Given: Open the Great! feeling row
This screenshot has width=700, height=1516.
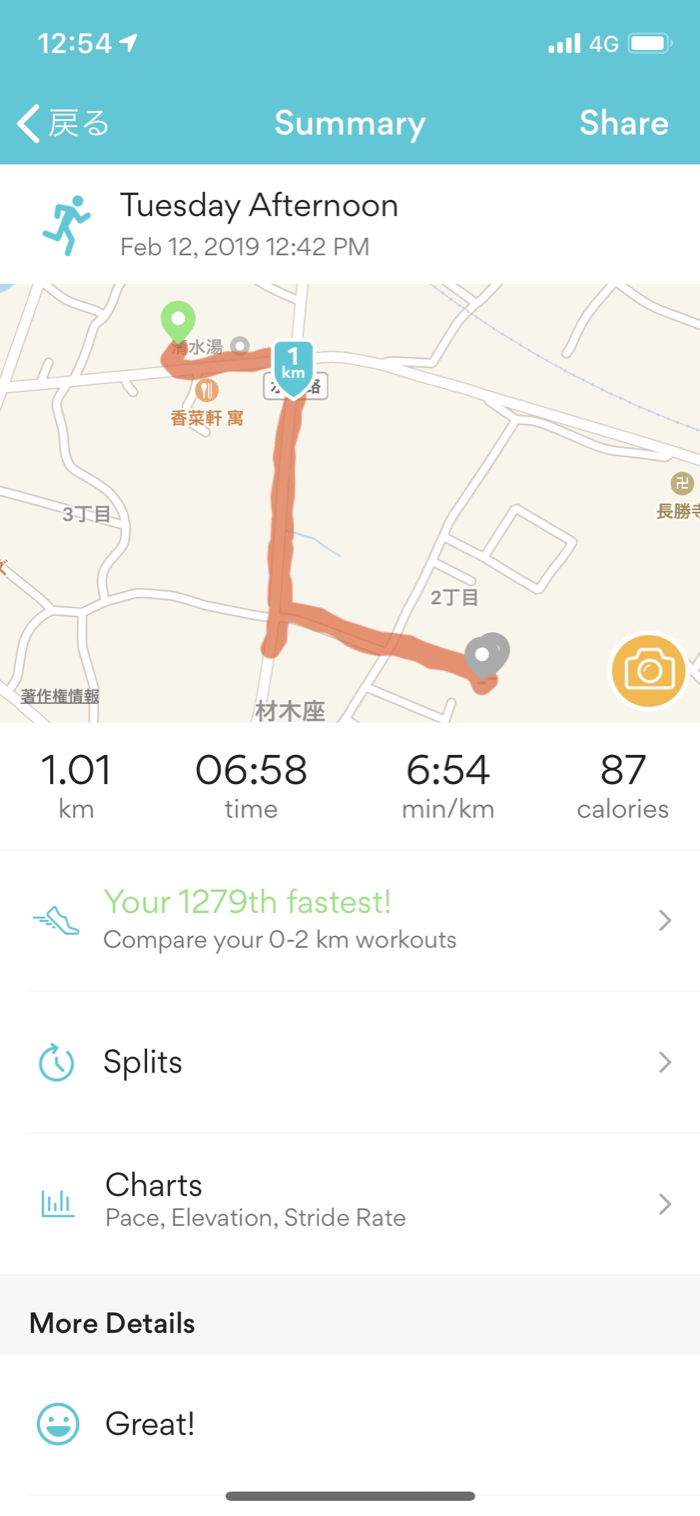Looking at the screenshot, I should (x=350, y=1424).
